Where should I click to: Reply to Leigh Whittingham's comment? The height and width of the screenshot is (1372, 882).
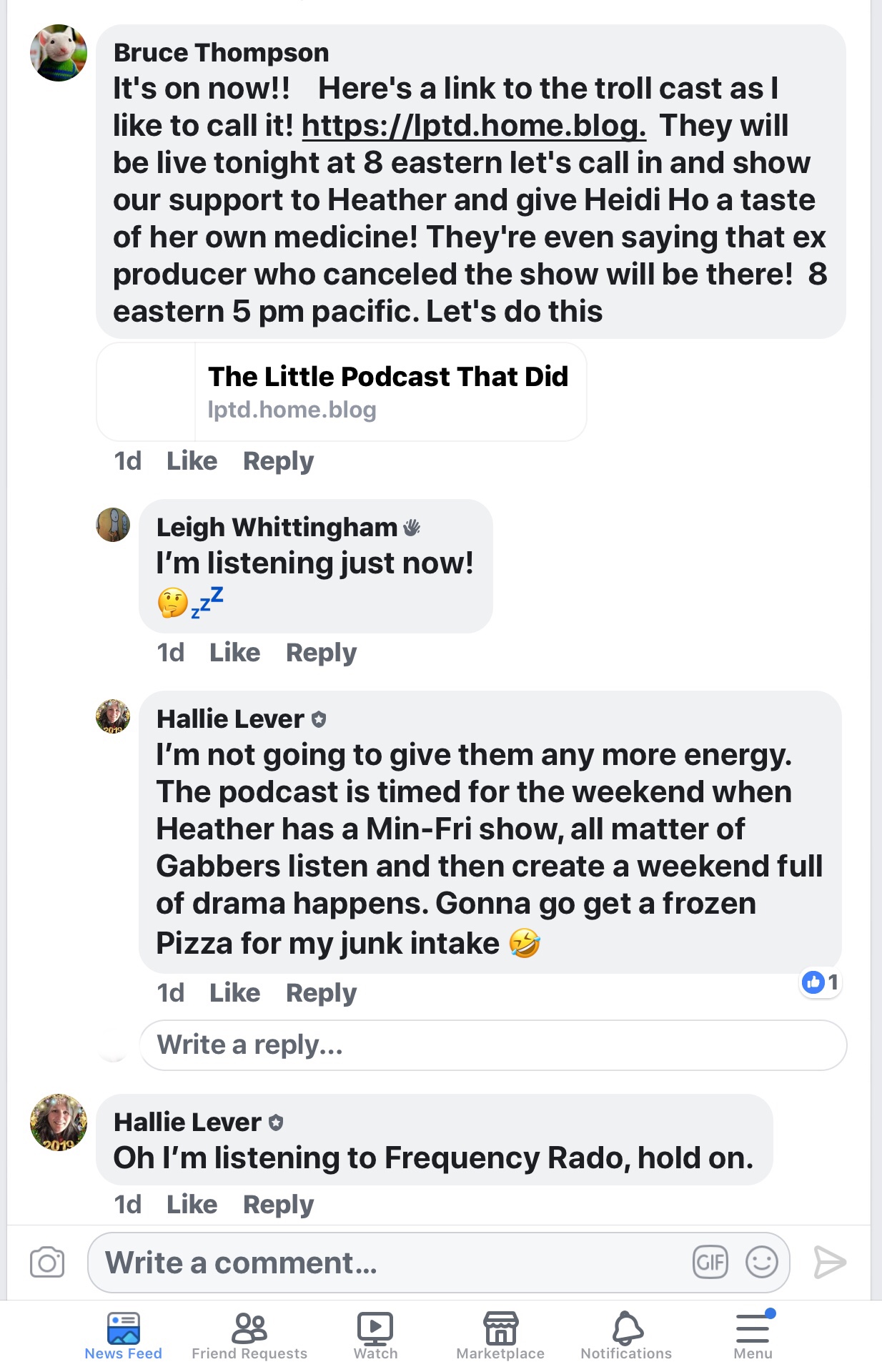(x=321, y=653)
